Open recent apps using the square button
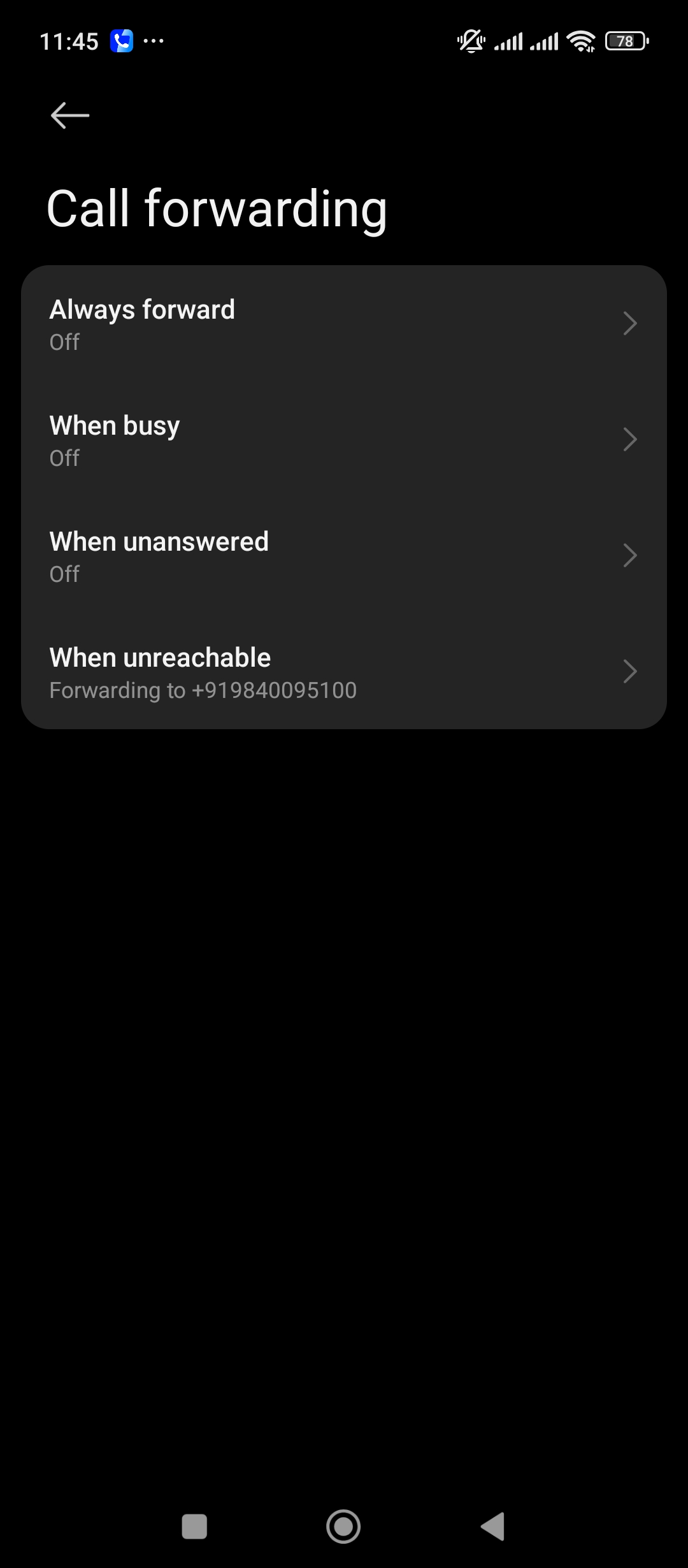This screenshot has height=1568, width=688. point(194,1527)
